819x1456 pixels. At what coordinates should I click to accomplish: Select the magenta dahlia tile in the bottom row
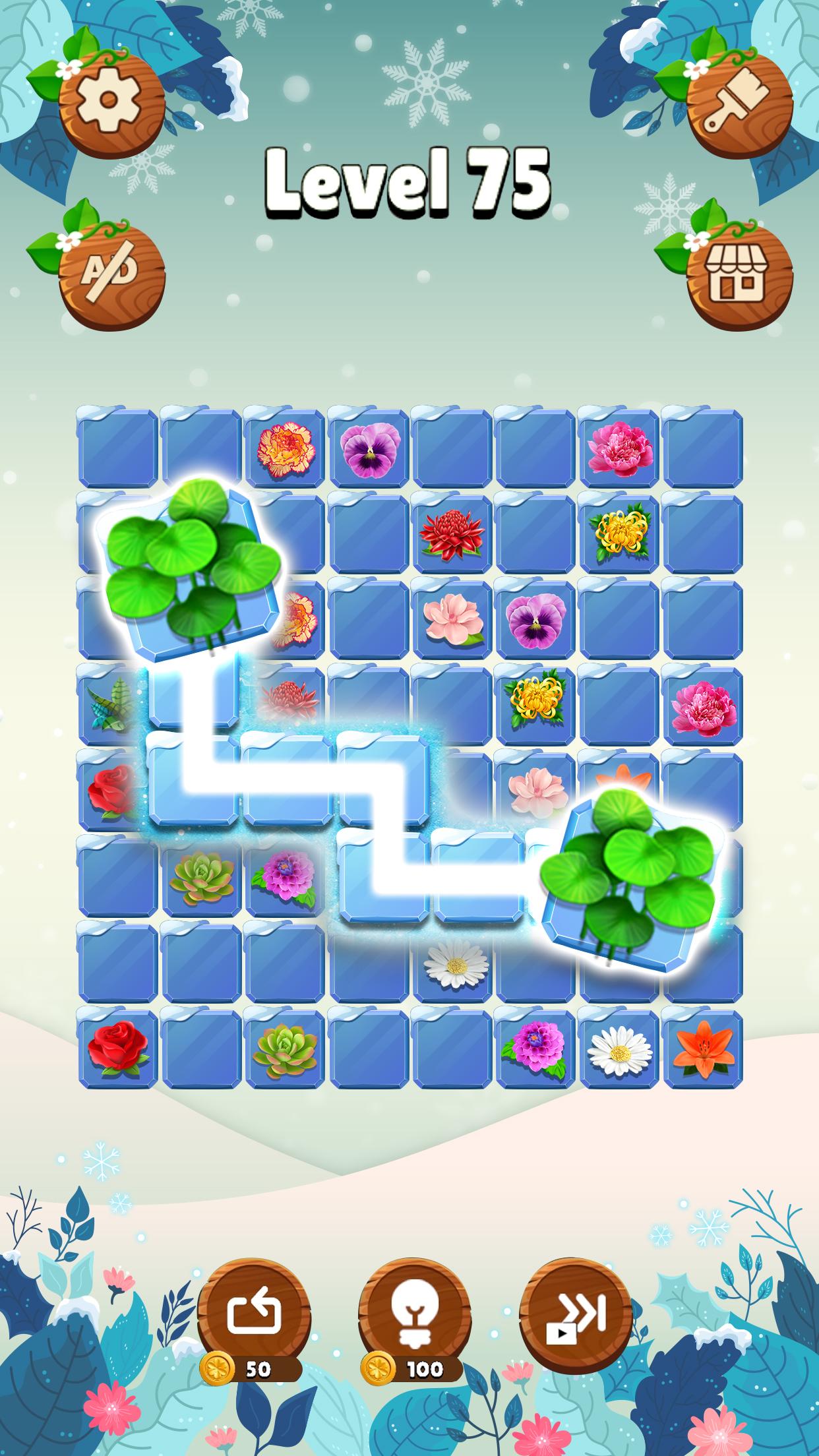tap(535, 1048)
